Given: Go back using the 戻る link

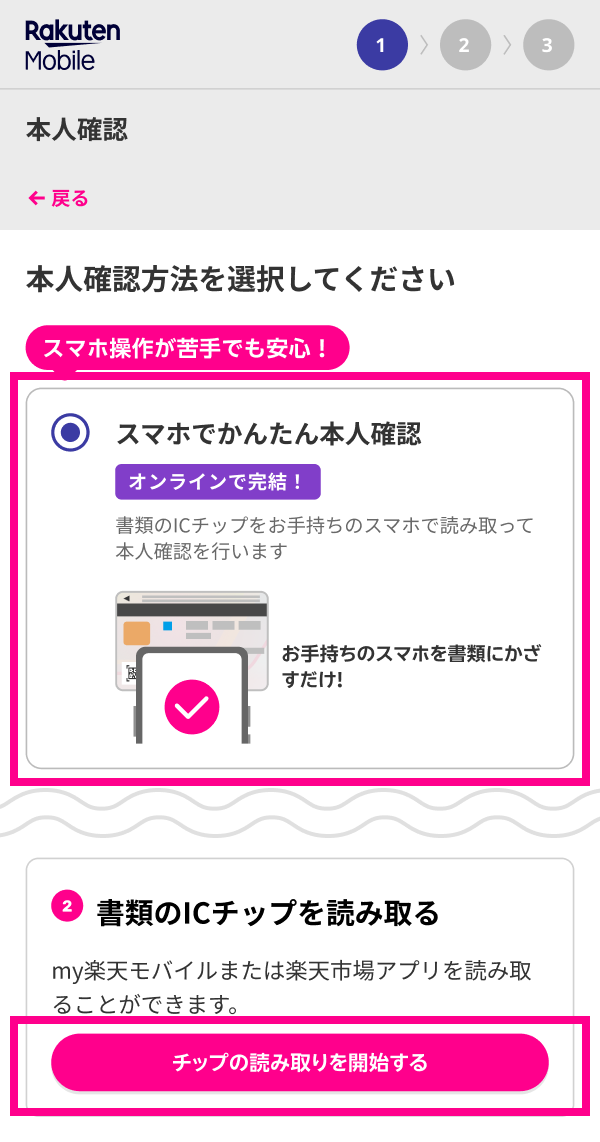Looking at the screenshot, I should point(59,198).
